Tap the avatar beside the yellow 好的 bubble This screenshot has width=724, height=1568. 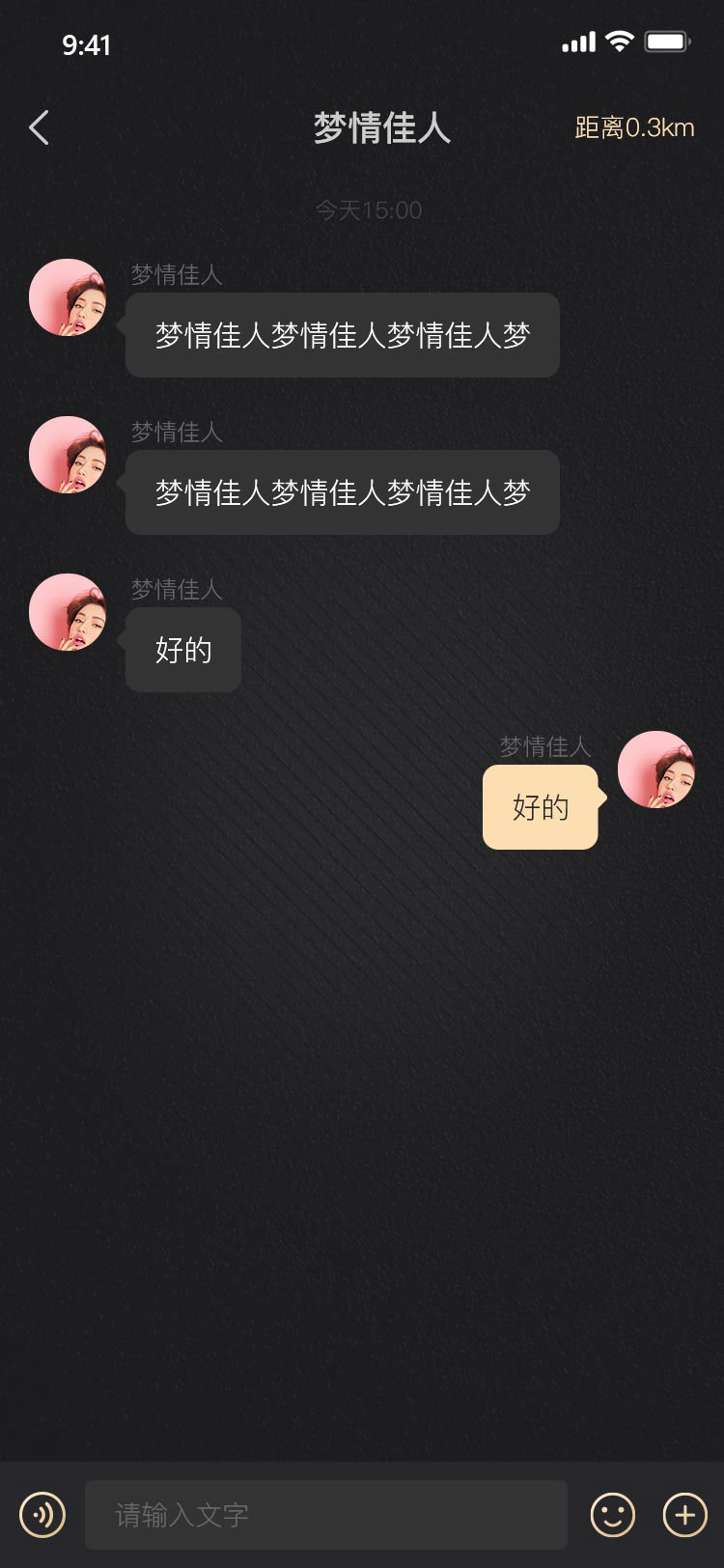click(x=656, y=770)
